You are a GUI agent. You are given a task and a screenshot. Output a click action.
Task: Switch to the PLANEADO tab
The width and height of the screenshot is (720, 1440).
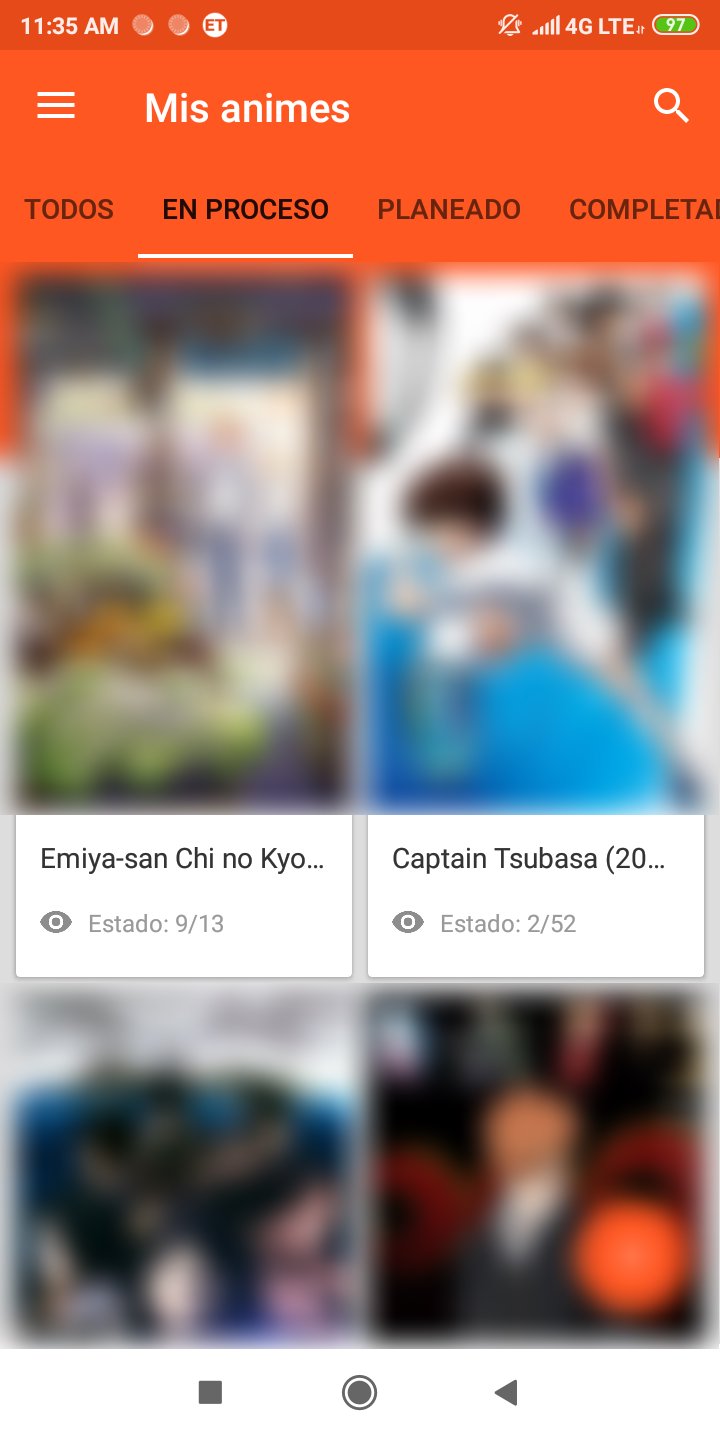coord(449,210)
